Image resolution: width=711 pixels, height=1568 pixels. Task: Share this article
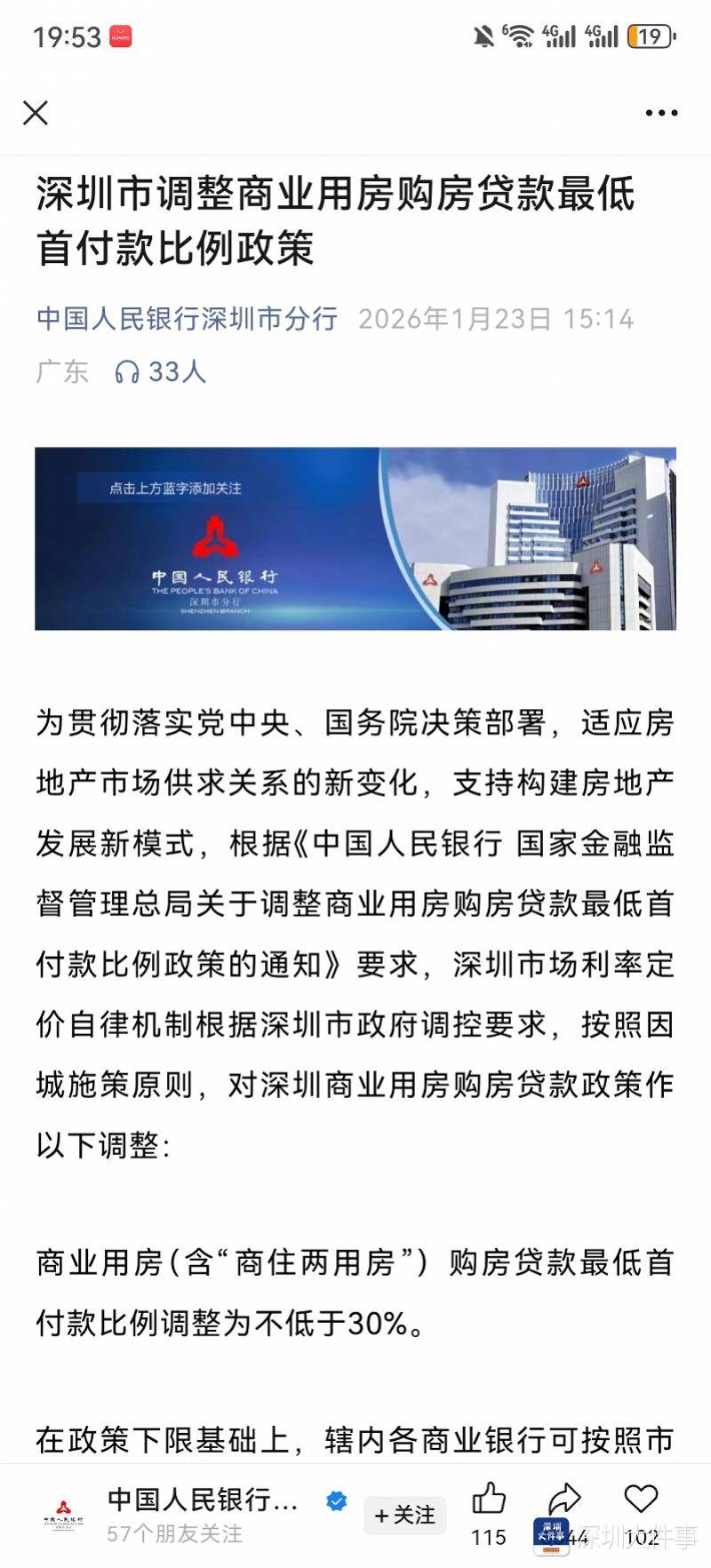click(x=564, y=1500)
